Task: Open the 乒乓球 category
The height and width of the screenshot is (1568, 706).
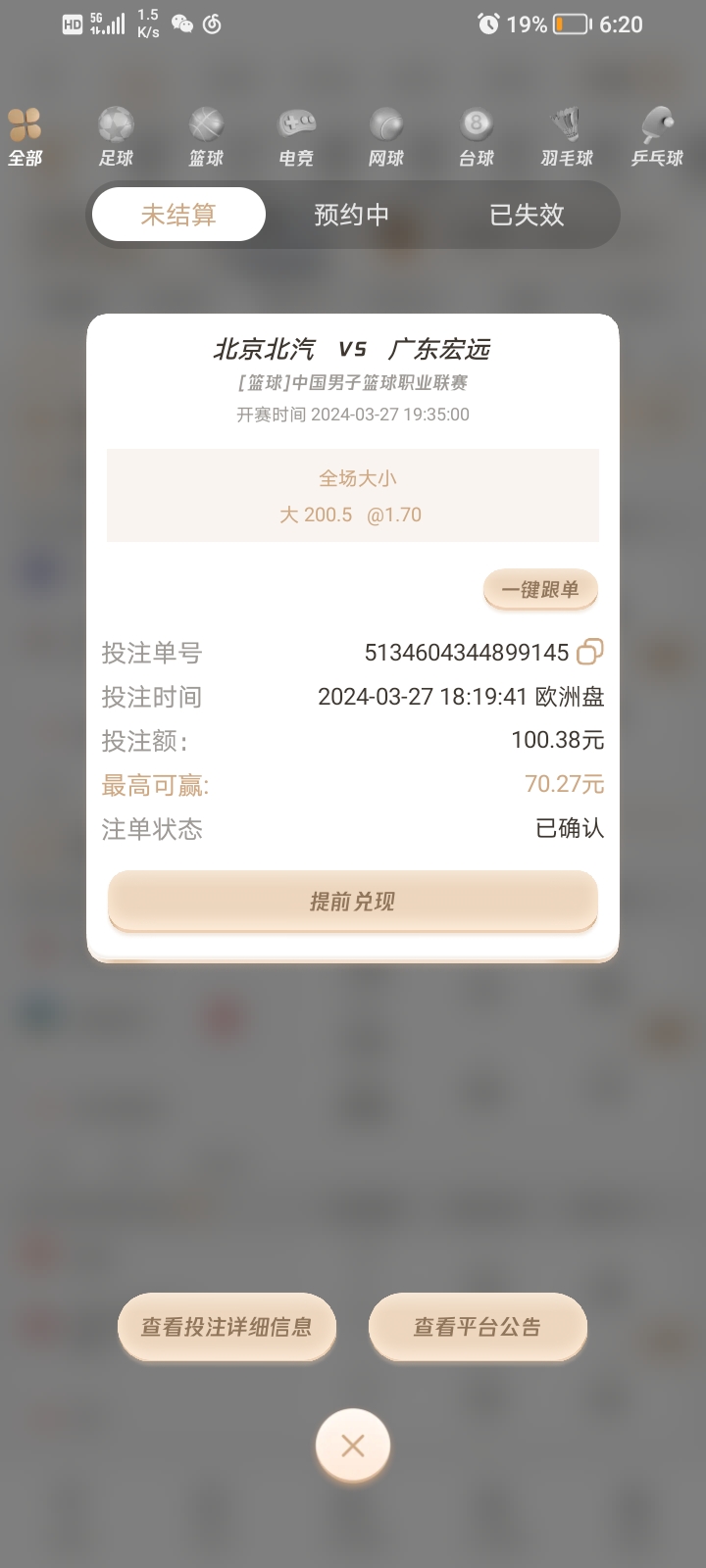Action: tap(657, 137)
